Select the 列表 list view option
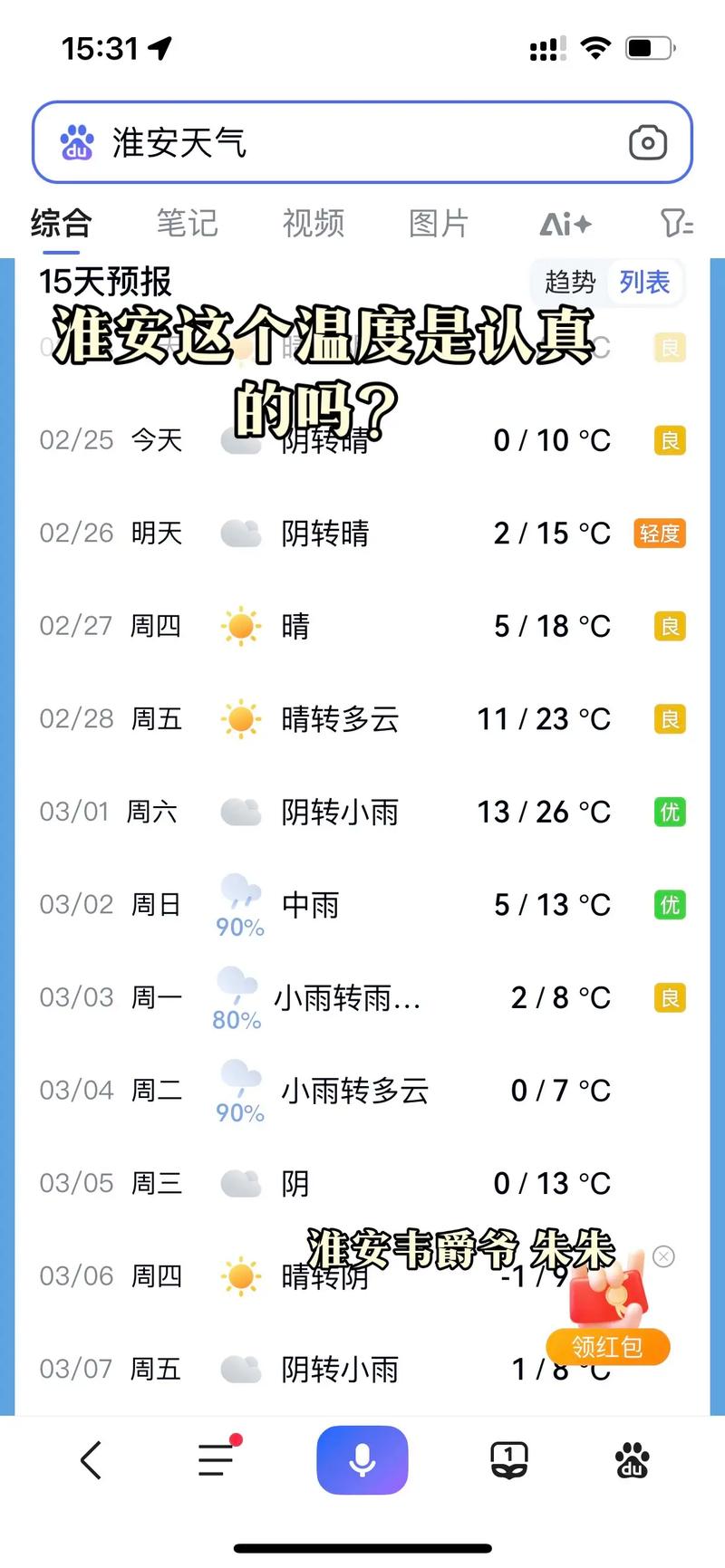725x1568 pixels. click(x=644, y=283)
